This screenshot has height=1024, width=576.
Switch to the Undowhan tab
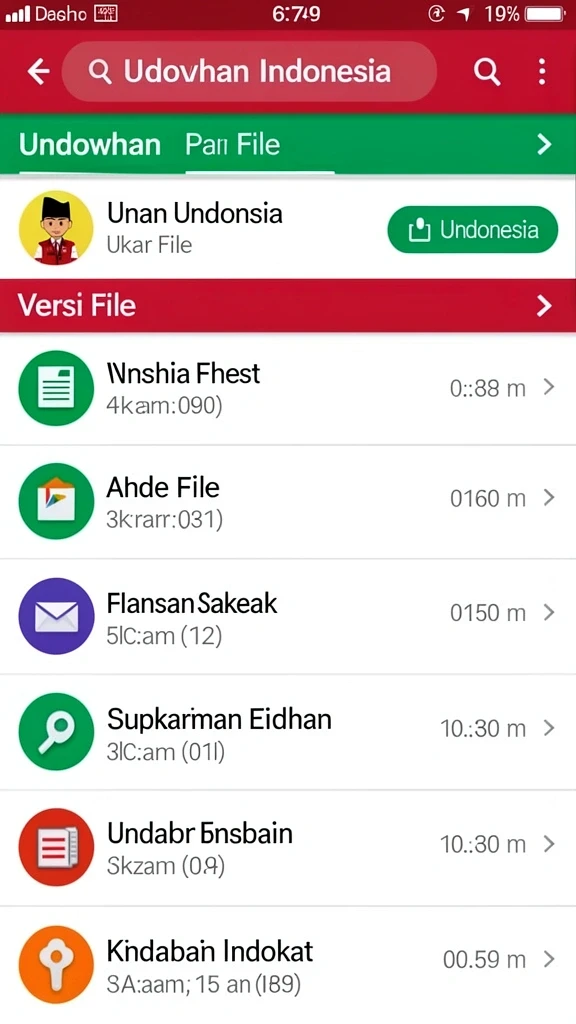[89, 144]
